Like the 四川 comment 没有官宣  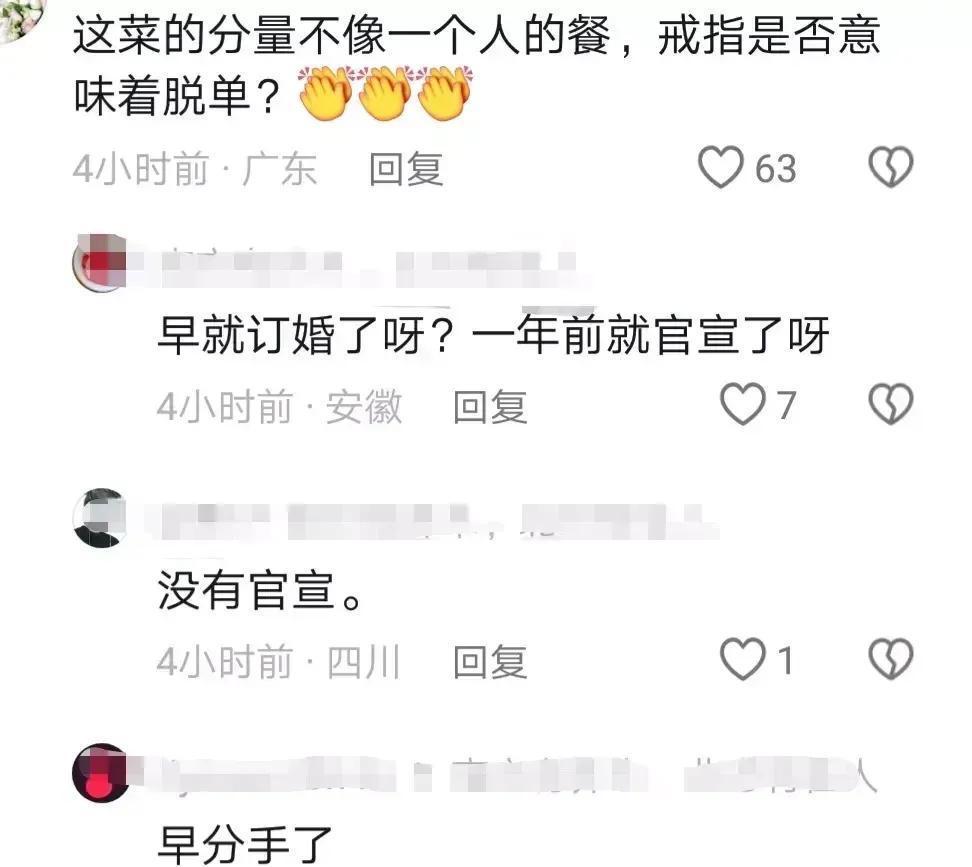click(743, 660)
